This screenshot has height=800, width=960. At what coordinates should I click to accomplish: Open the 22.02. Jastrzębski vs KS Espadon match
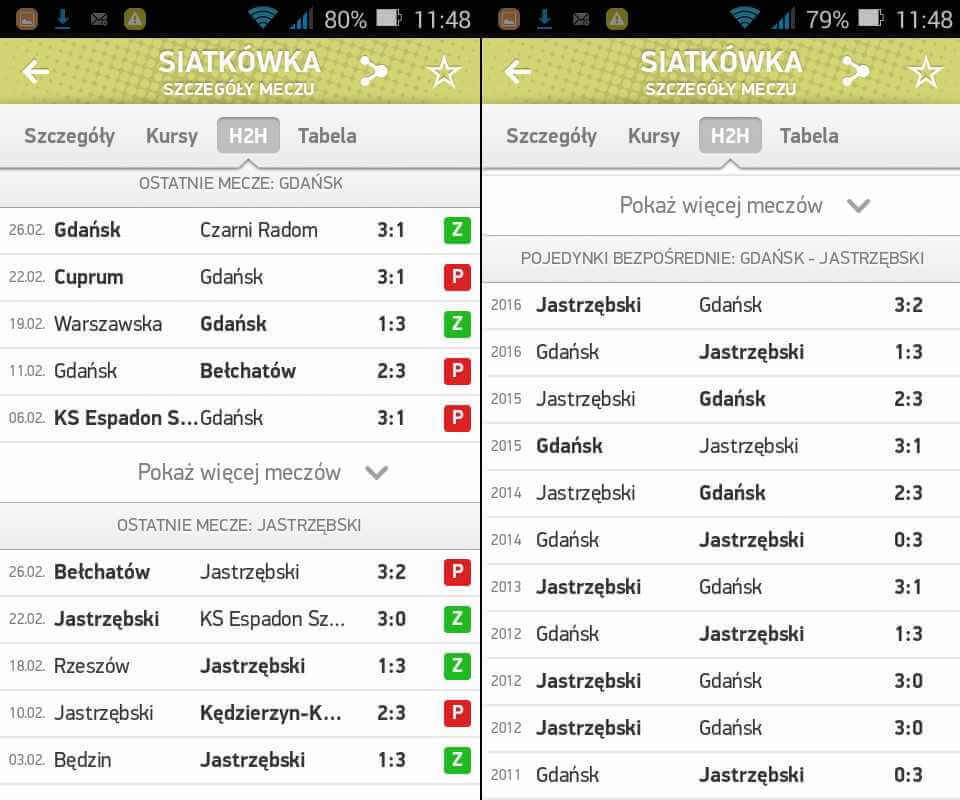click(240, 619)
